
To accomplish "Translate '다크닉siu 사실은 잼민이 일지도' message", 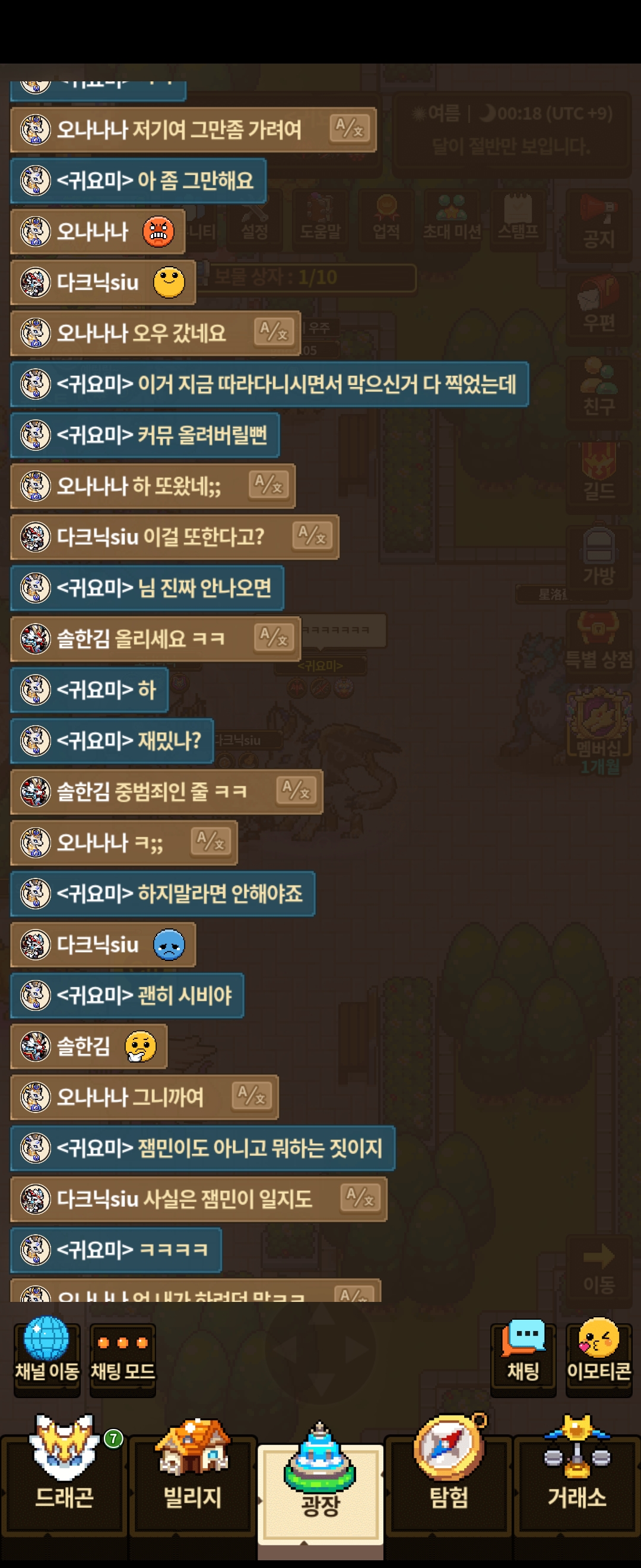I will (x=361, y=1198).
